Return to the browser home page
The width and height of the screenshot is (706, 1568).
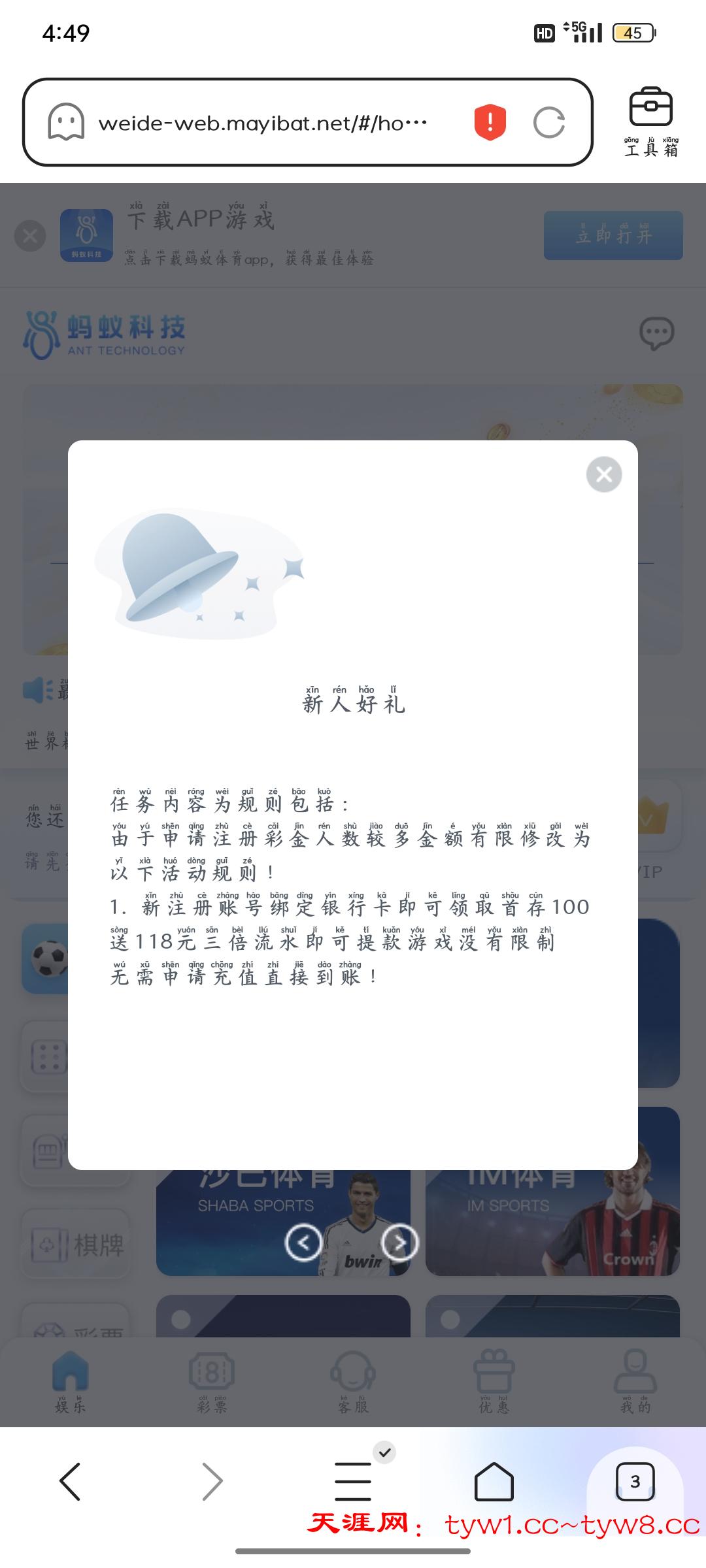coord(494,1481)
